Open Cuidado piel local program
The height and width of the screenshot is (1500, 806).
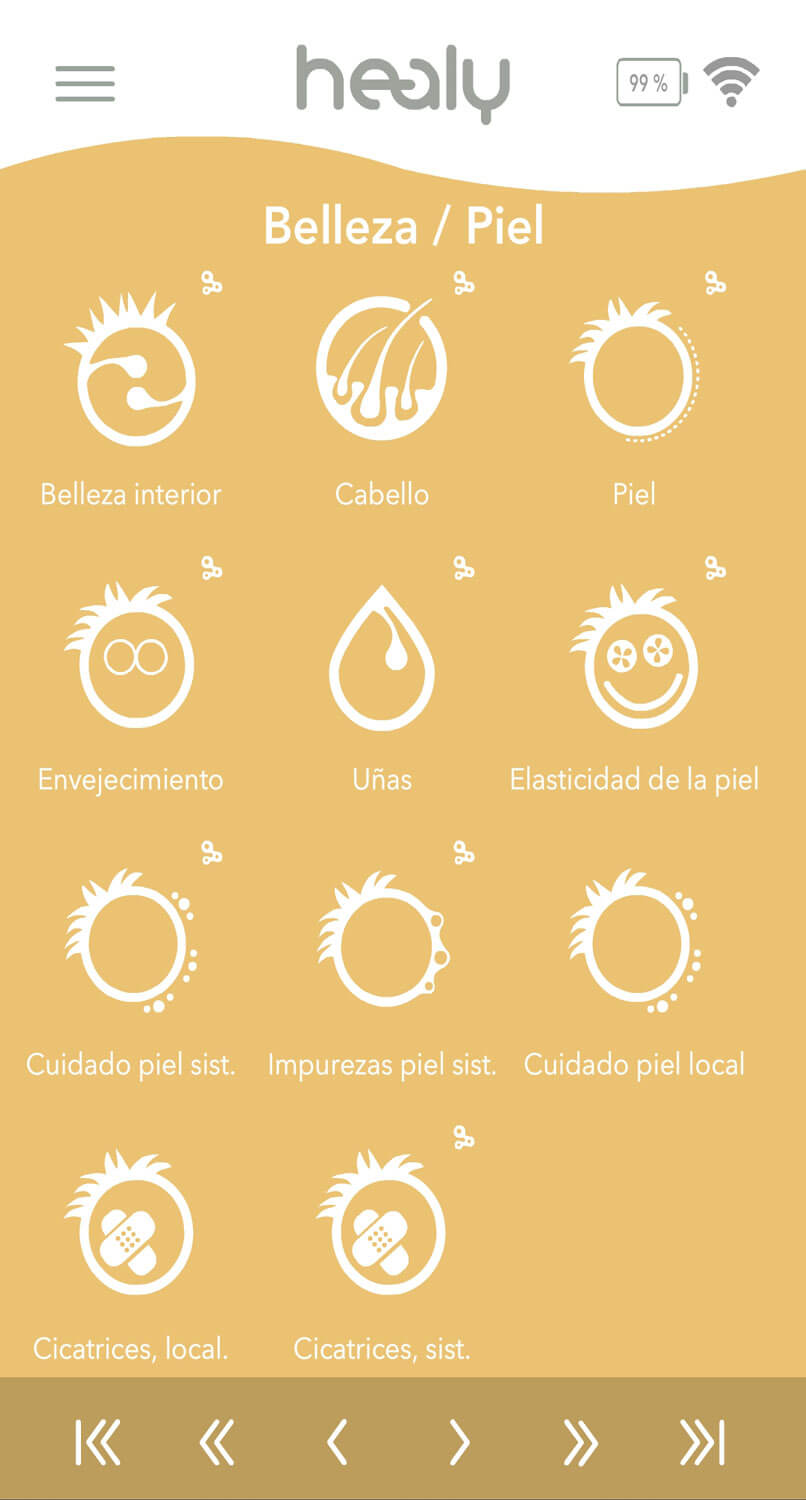pyautogui.click(x=634, y=942)
